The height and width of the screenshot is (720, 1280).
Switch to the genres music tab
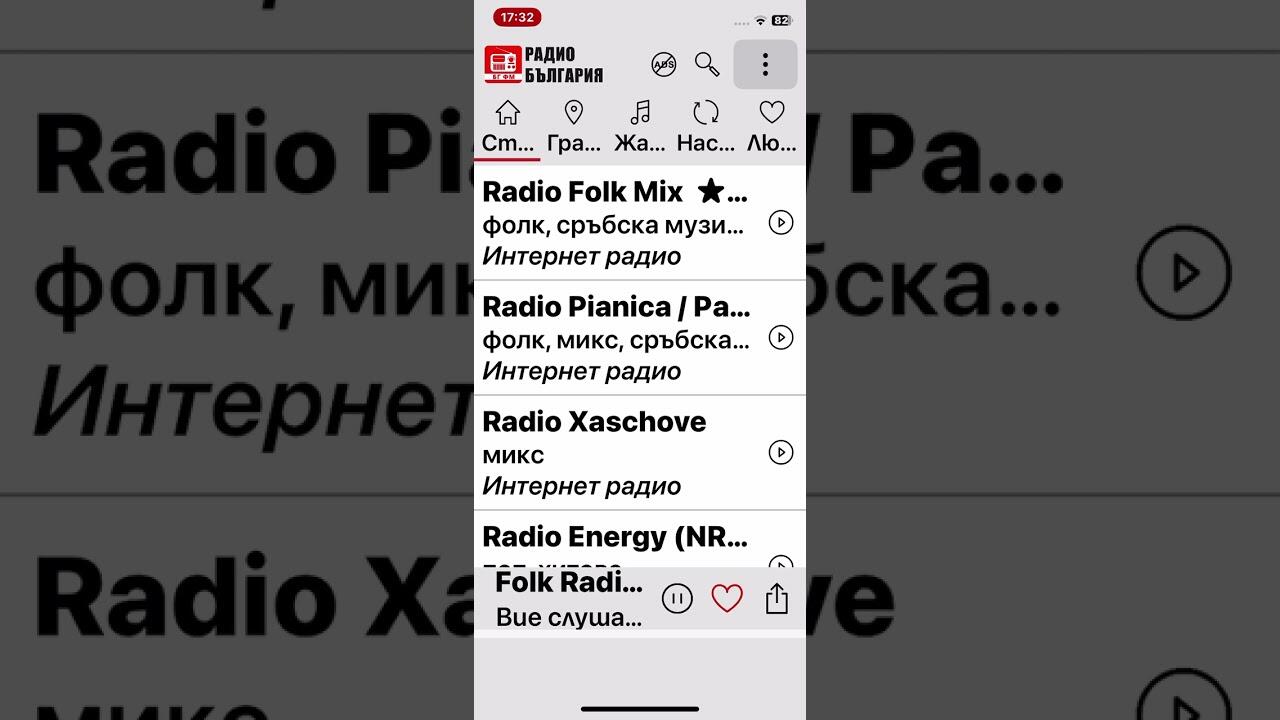pyautogui.click(x=640, y=126)
